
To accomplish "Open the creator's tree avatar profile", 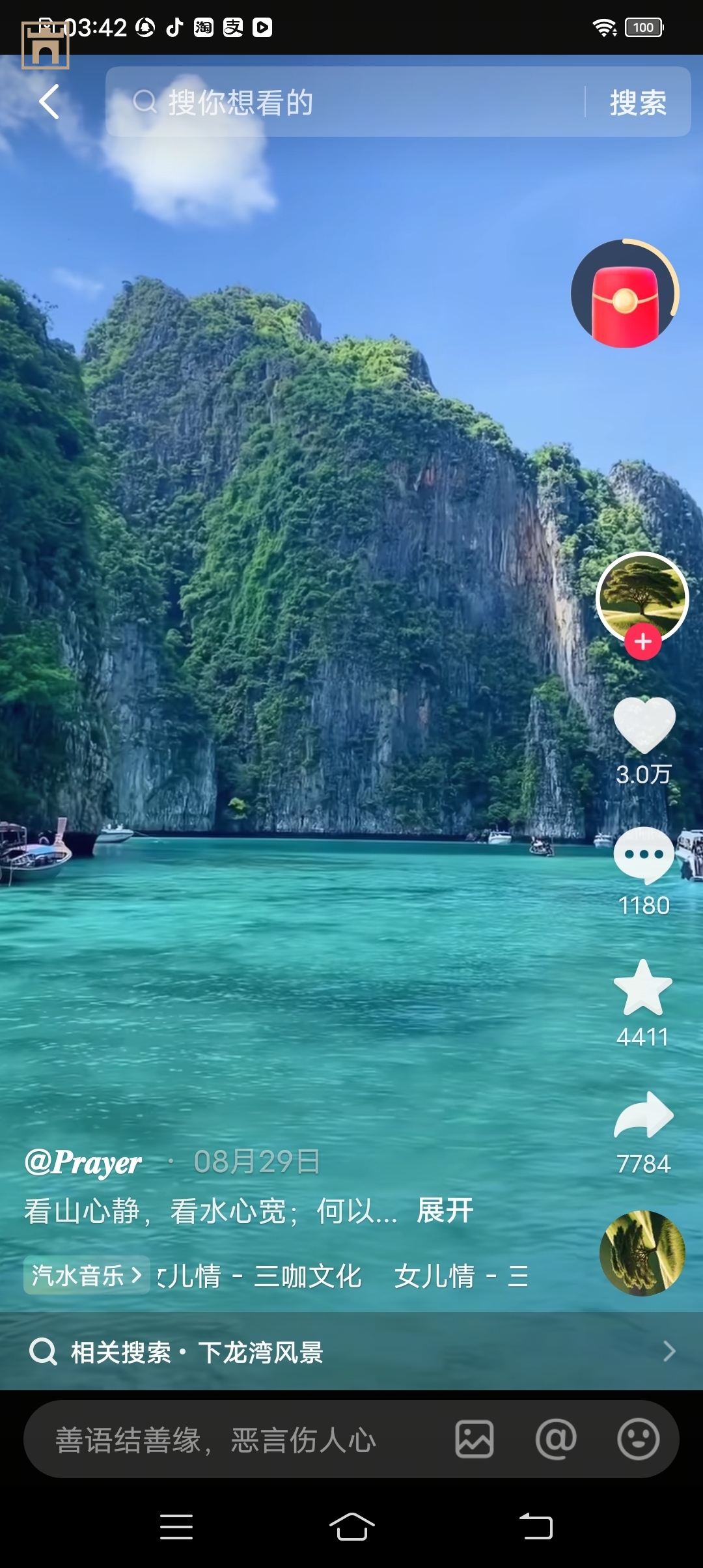I will [642, 595].
